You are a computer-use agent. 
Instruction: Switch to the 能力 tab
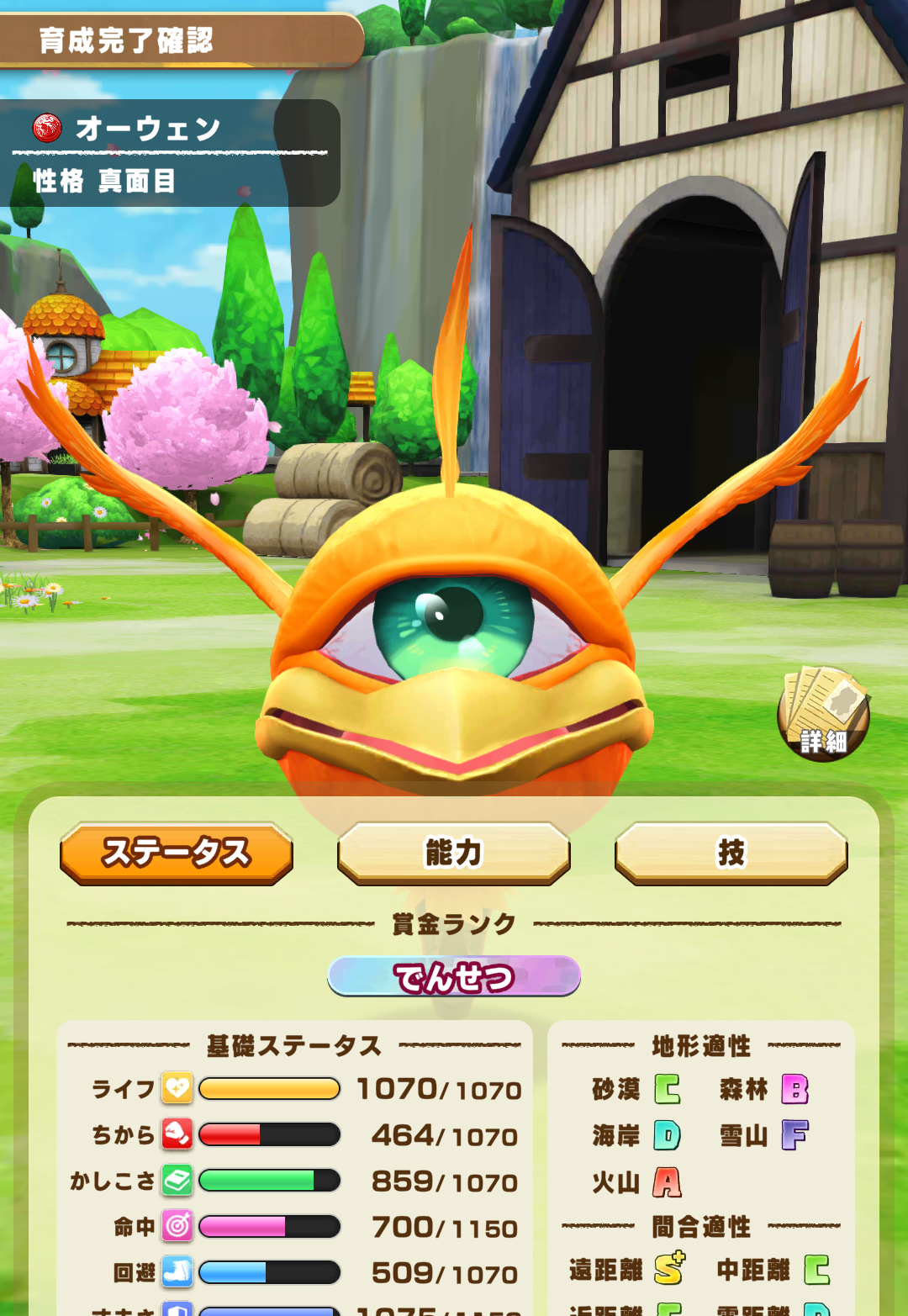pyautogui.click(x=454, y=853)
